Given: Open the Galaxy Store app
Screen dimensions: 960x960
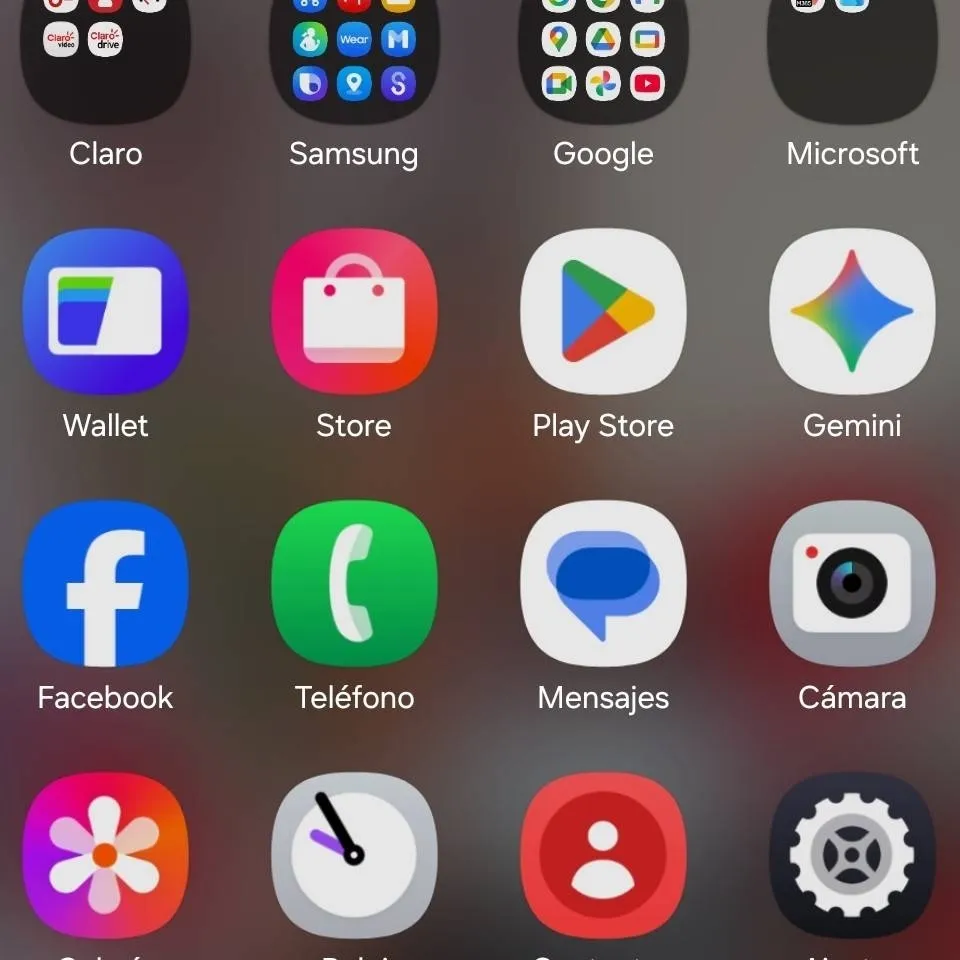Looking at the screenshot, I should point(354,311).
